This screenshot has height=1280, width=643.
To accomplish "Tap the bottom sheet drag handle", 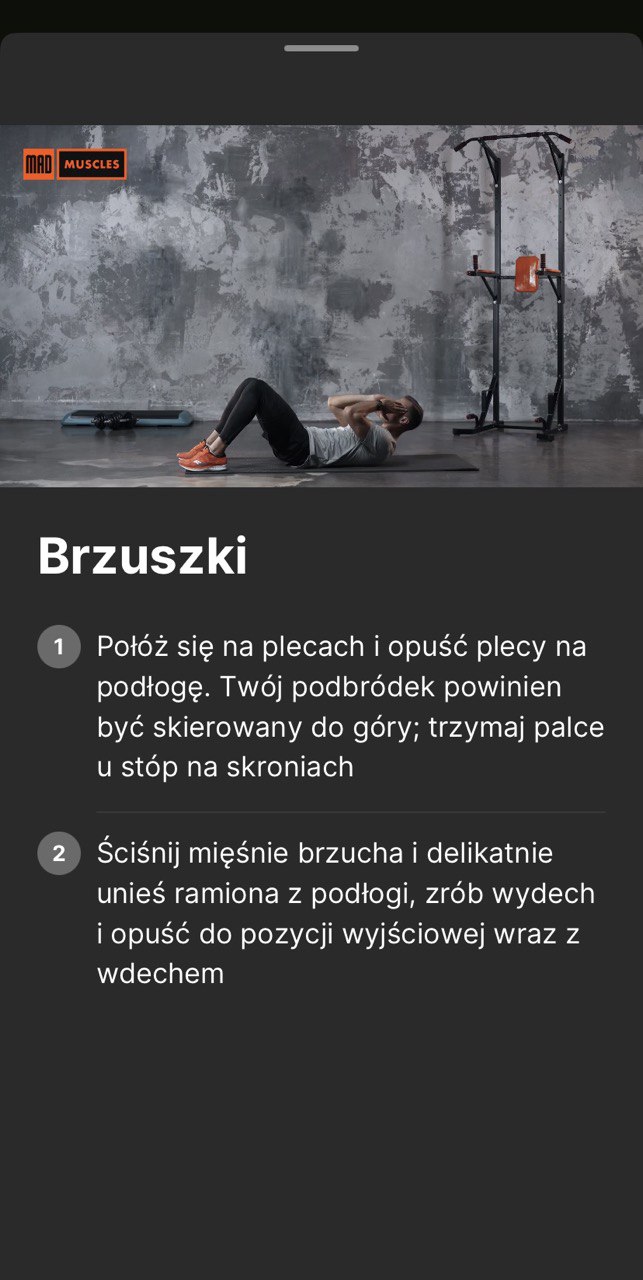I will point(321,48).
